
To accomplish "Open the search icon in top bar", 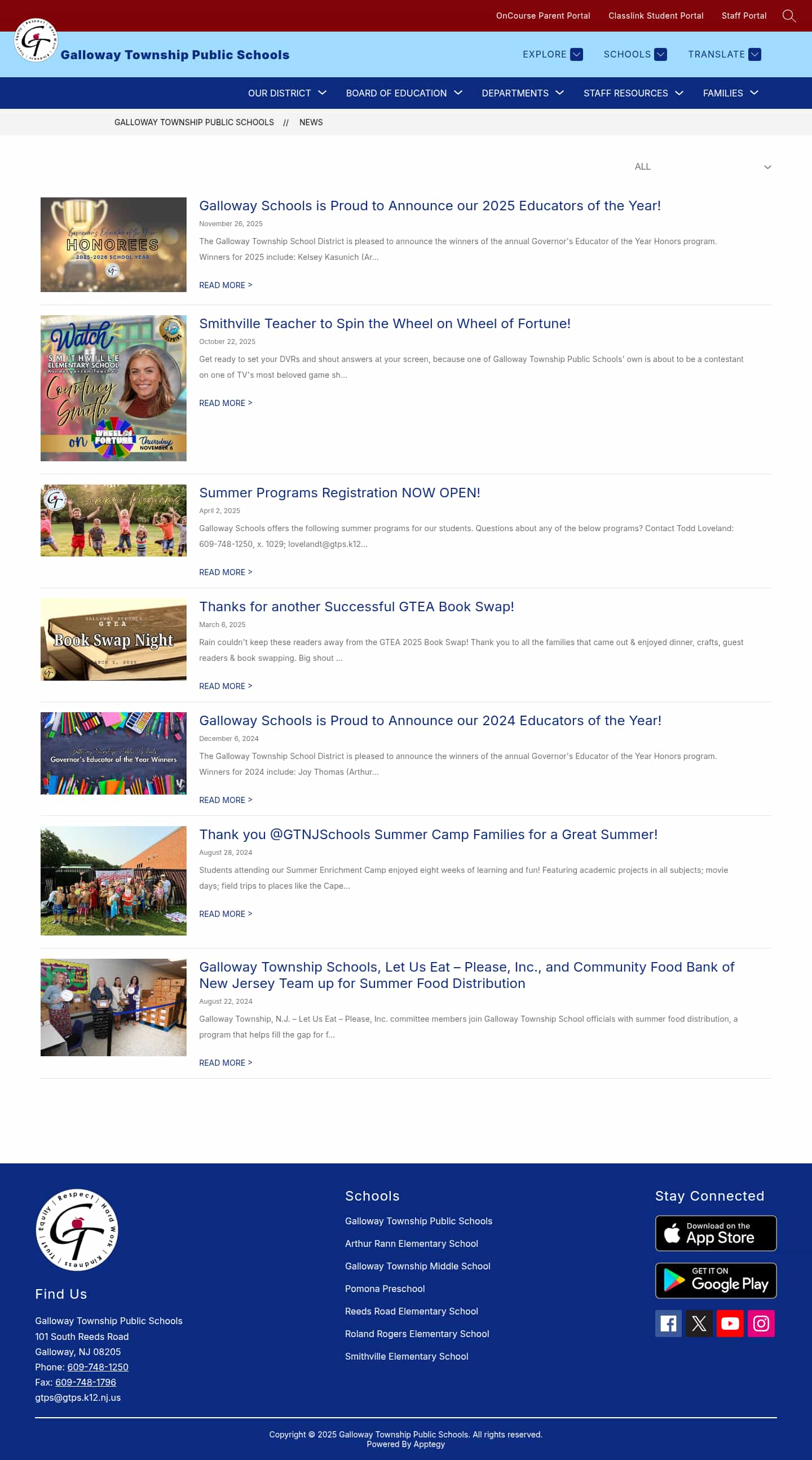I will [x=789, y=16].
